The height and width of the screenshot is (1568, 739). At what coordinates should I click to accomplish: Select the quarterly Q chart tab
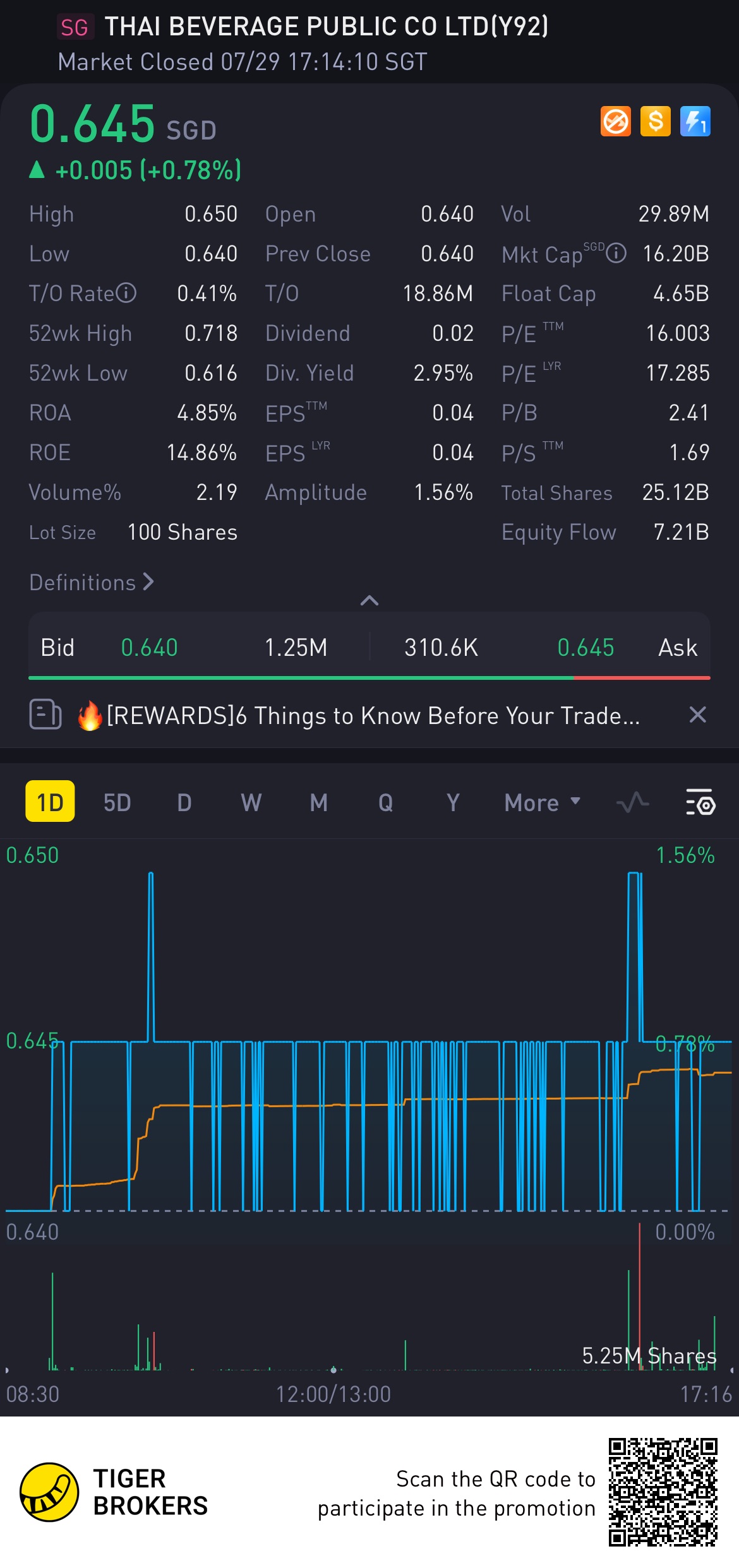385,802
